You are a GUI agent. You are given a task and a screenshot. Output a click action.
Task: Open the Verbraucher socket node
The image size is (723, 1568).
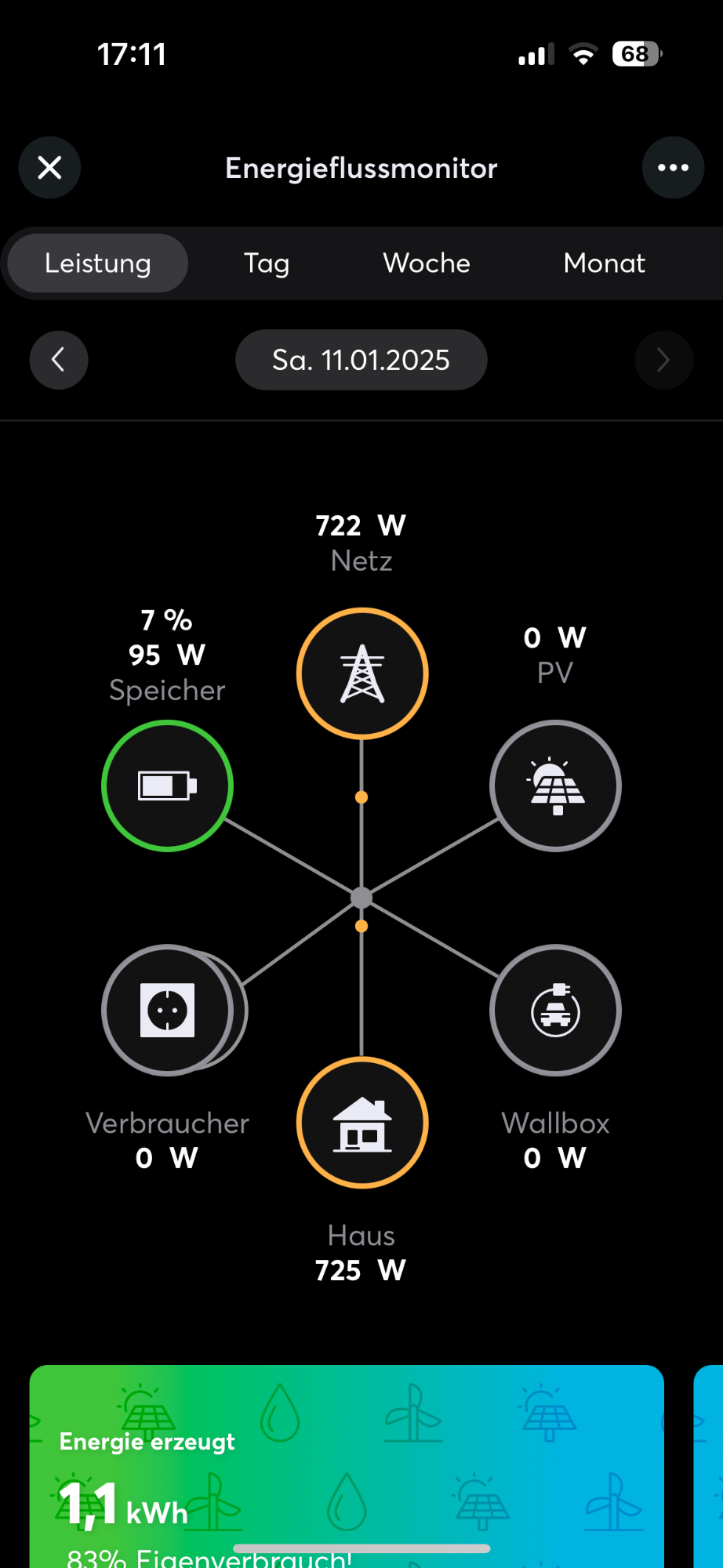pyautogui.click(x=169, y=1010)
